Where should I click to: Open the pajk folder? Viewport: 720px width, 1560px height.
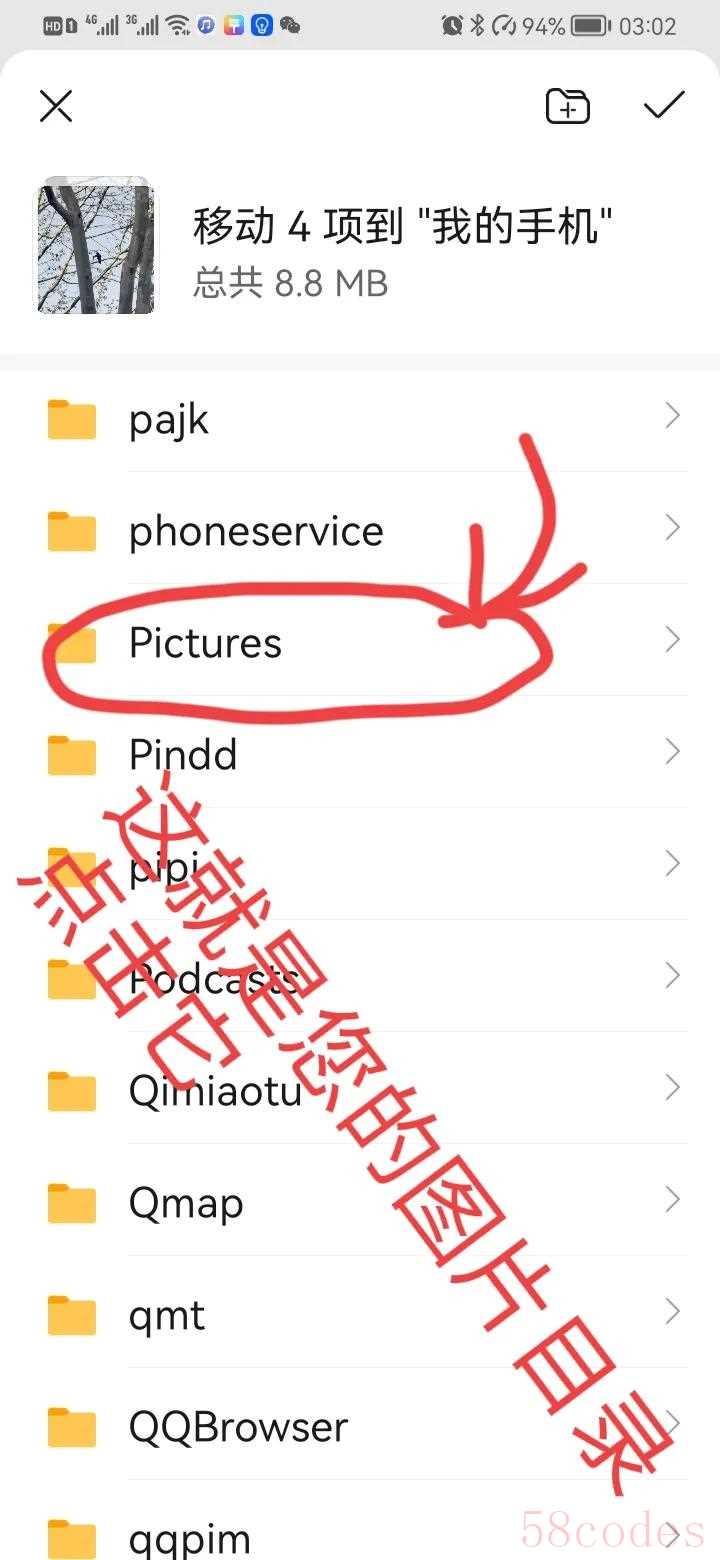(x=360, y=416)
